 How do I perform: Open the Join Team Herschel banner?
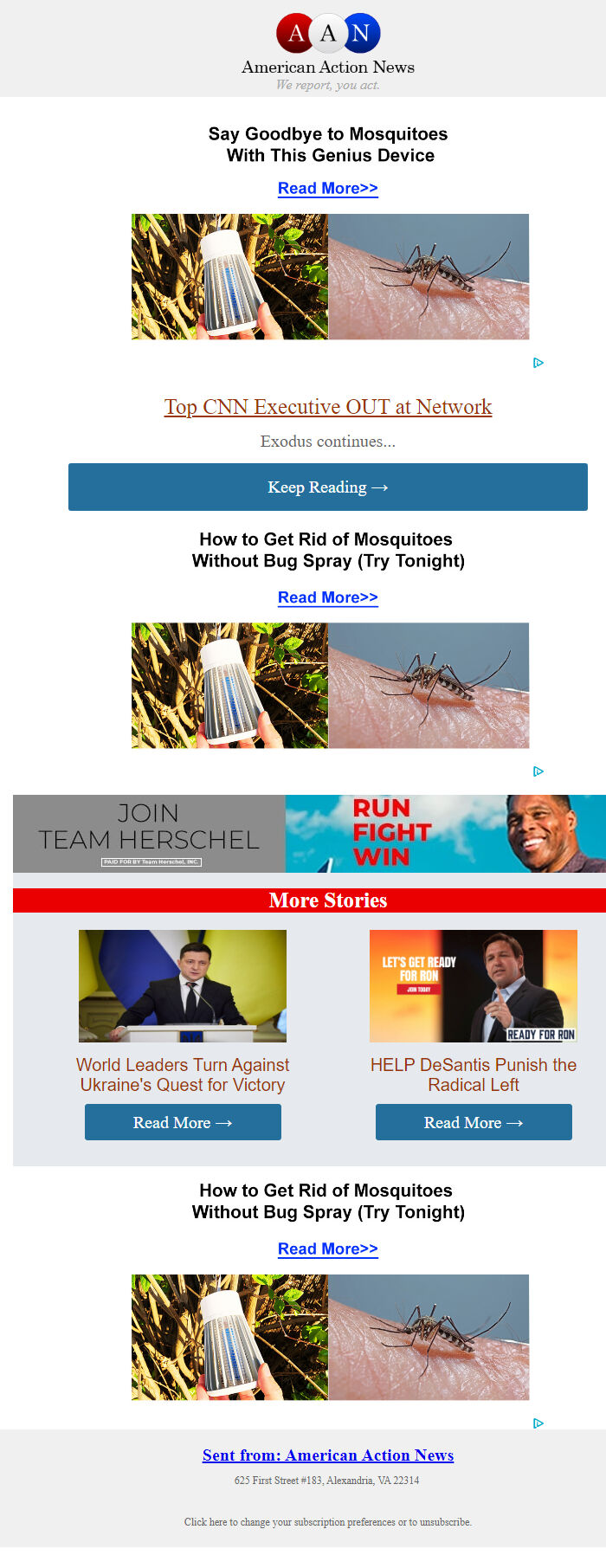click(309, 834)
